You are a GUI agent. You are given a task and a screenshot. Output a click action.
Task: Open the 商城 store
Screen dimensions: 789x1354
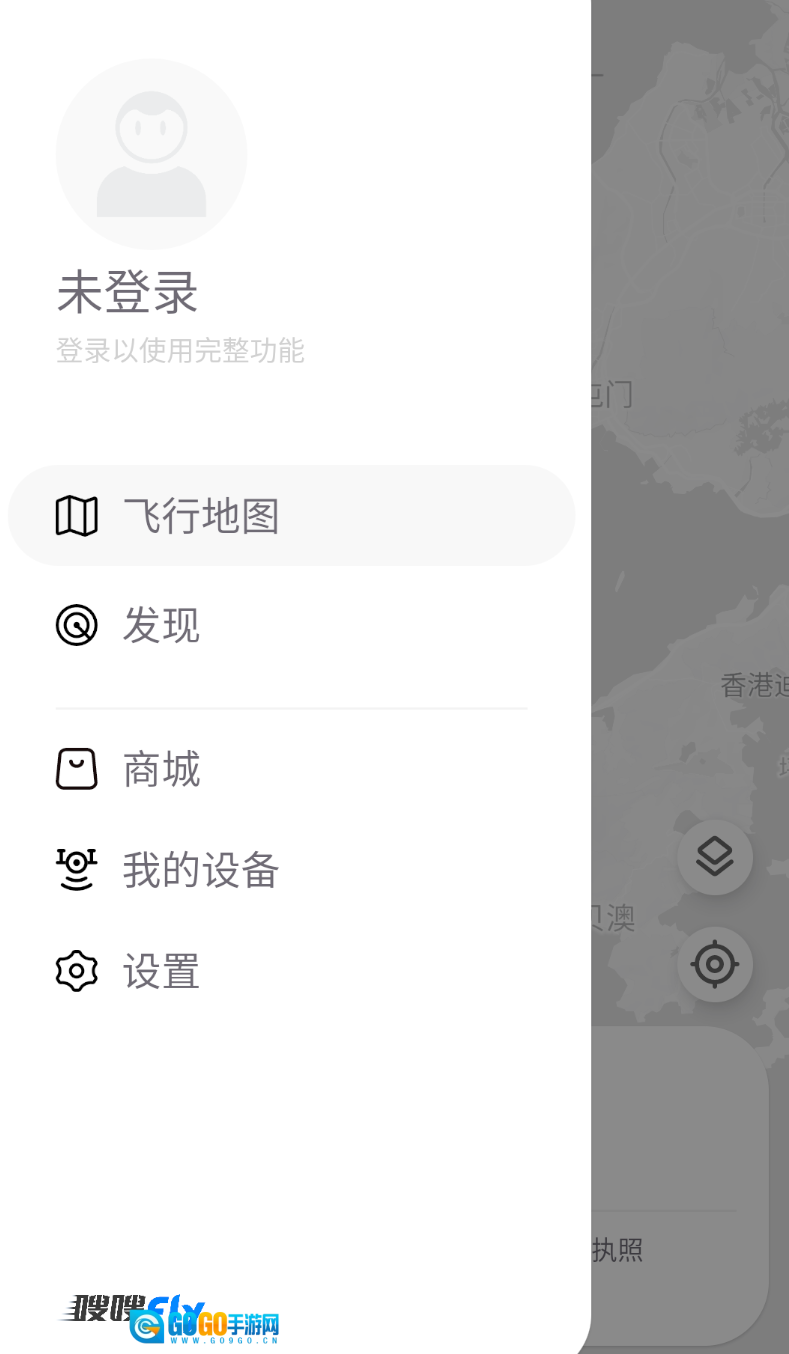click(x=160, y=770)
